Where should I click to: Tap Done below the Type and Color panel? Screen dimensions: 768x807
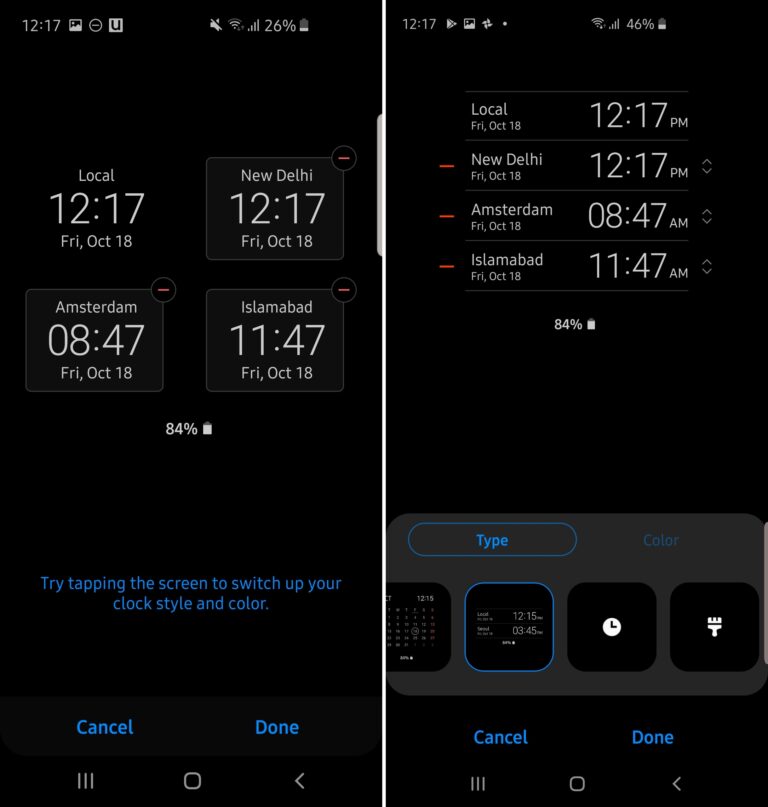[x=652, y=737]
